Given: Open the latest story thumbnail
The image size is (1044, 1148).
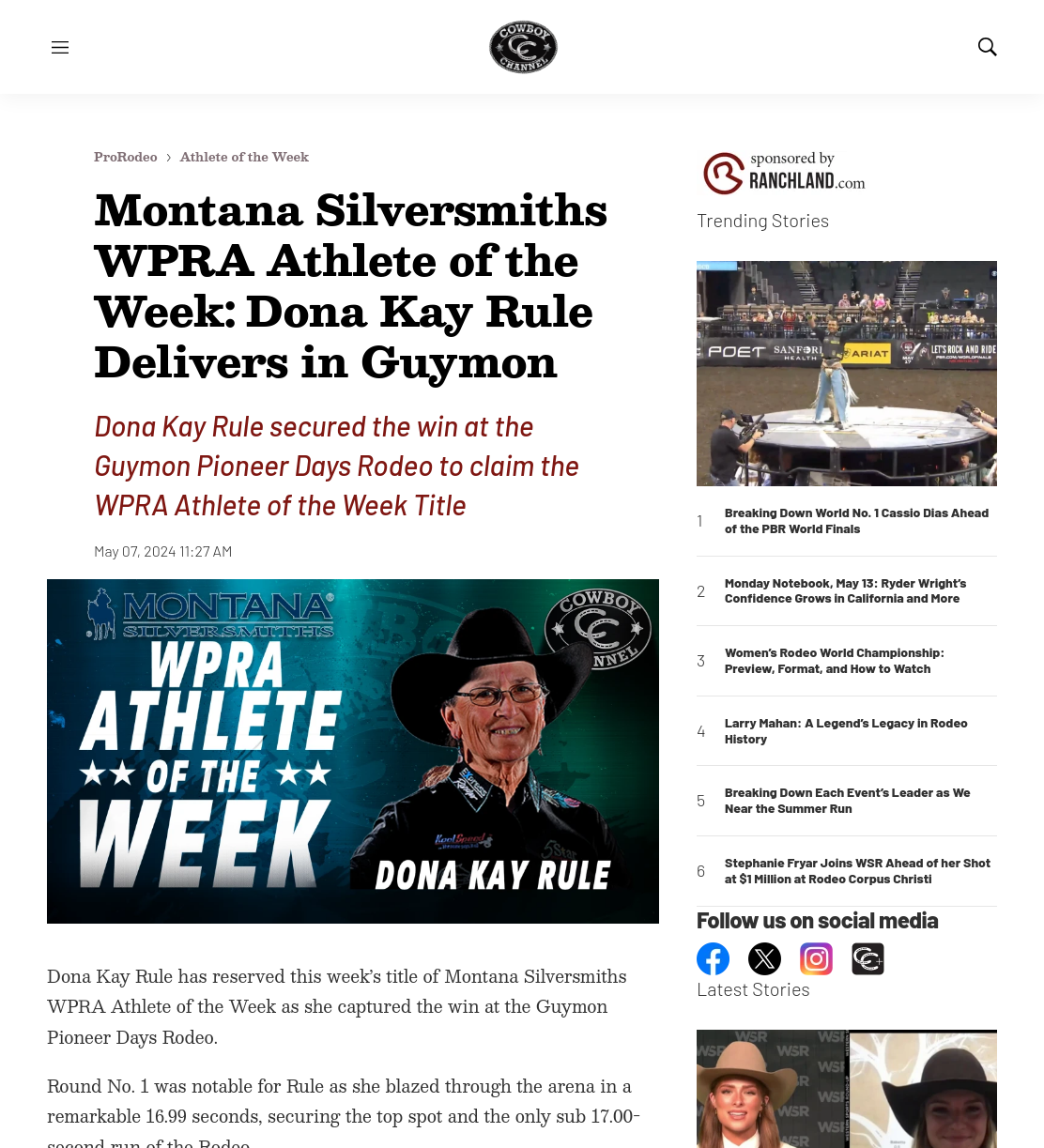Looking at the screenshot, I should click(x=847, y=1089).
